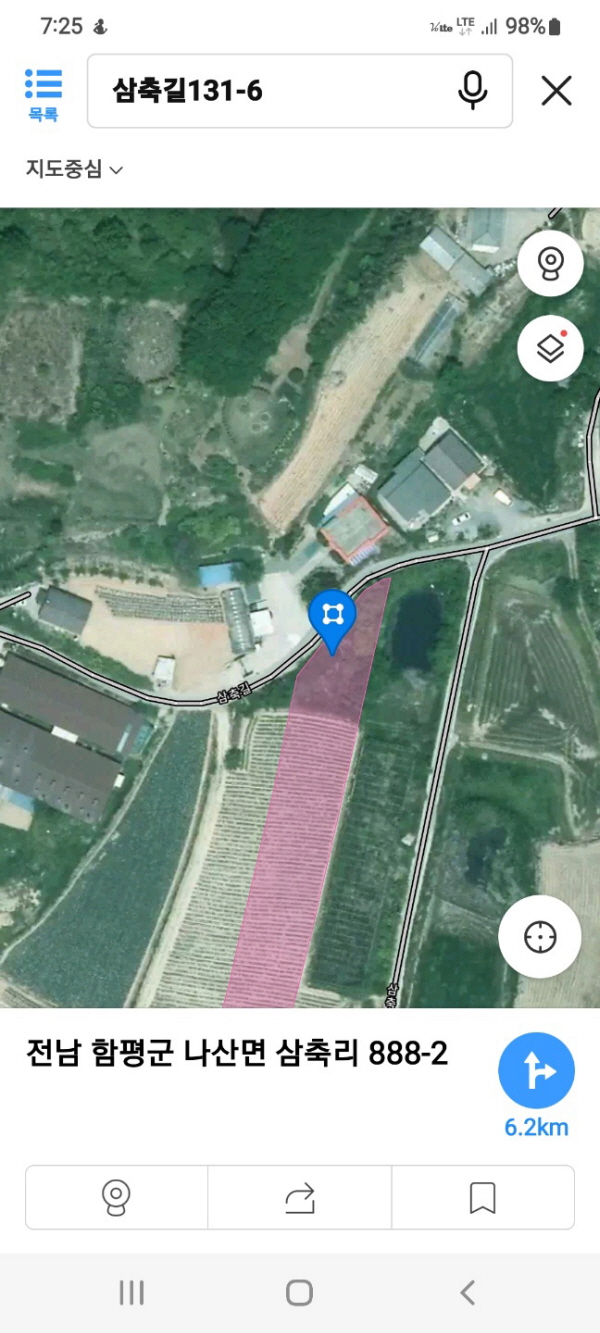This screenshot has width=600, height=1333.
Task: Open road view in the bottom action row
Action: point(116,1197)
